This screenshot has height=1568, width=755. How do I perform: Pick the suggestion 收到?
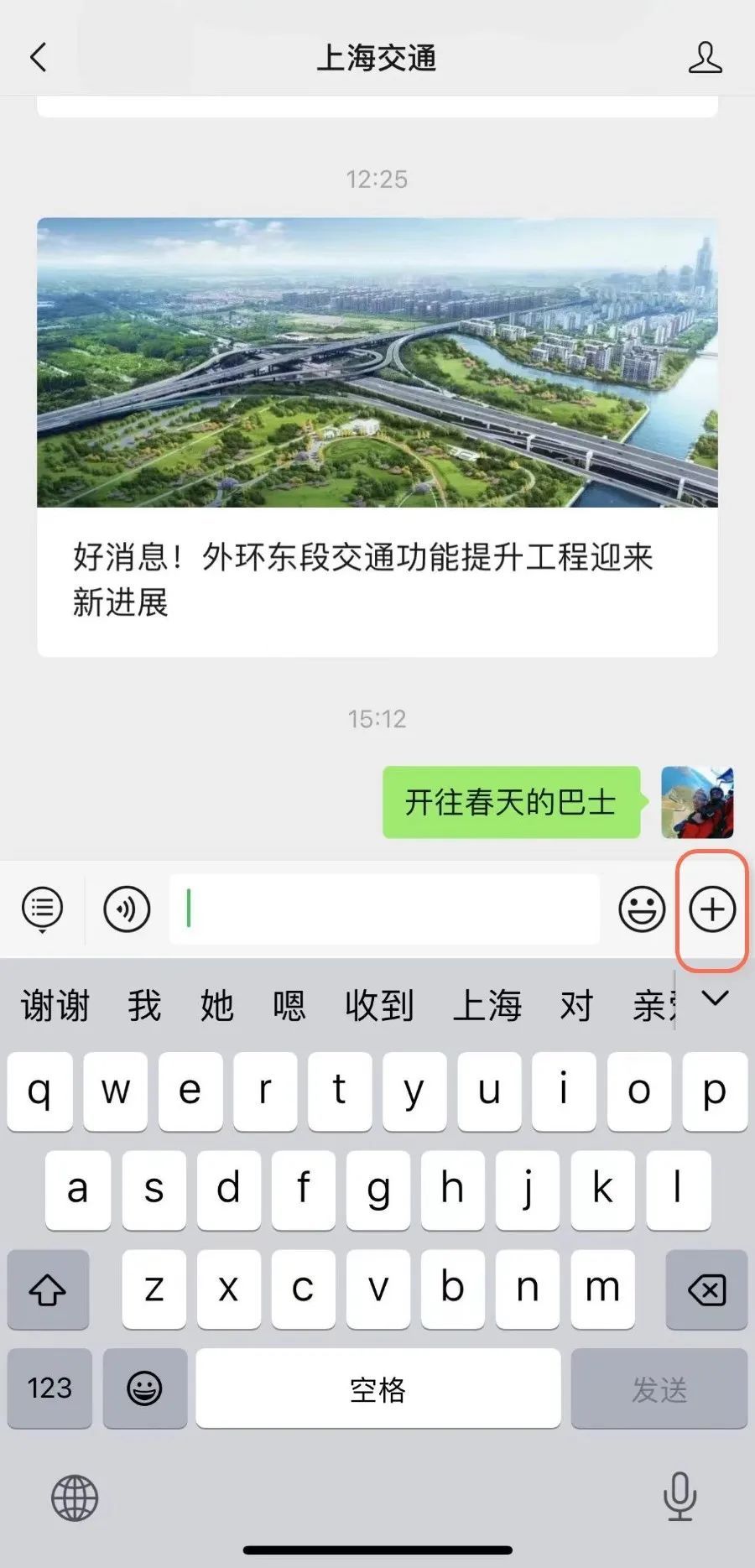pyautogui.click(x=379, y=1005)
